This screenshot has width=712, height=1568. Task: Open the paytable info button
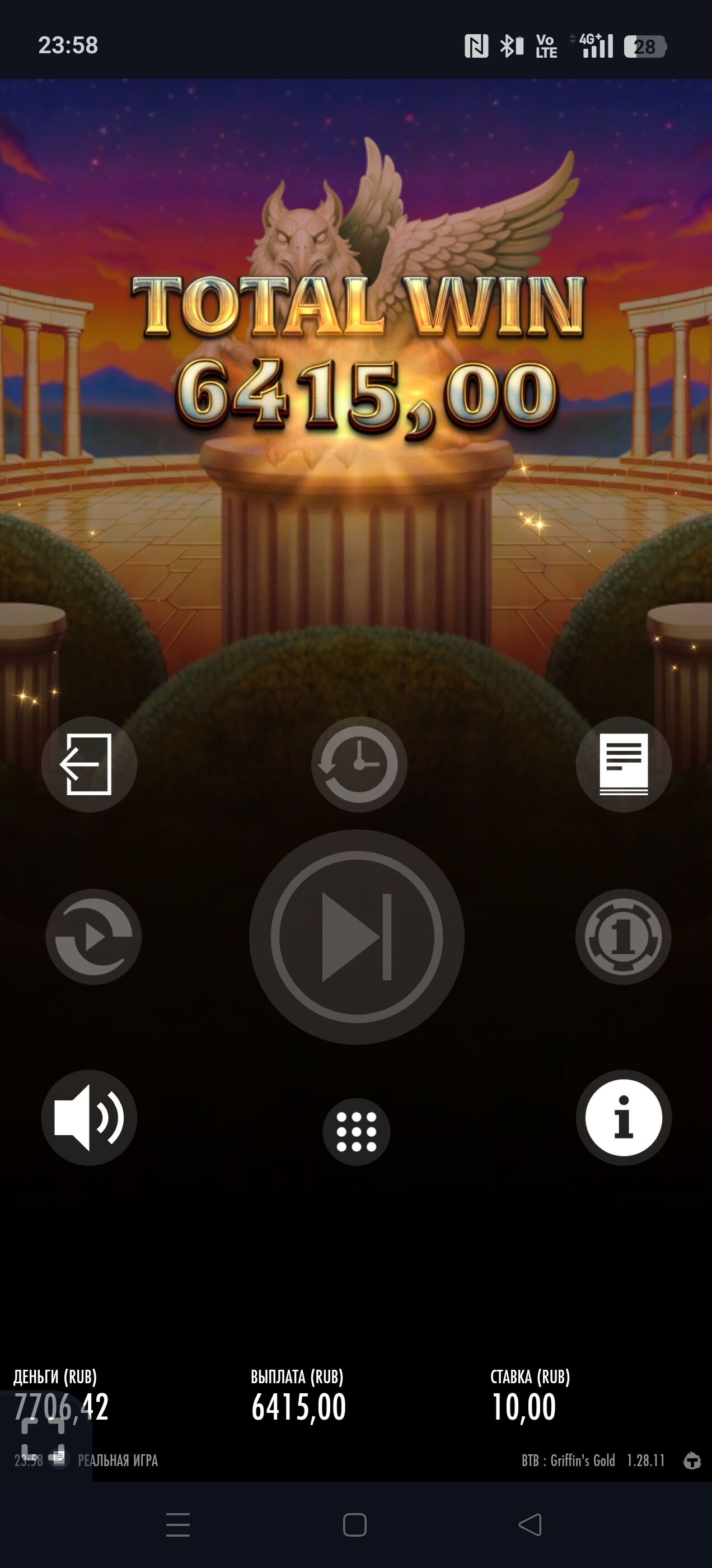tap(623, 1118)
